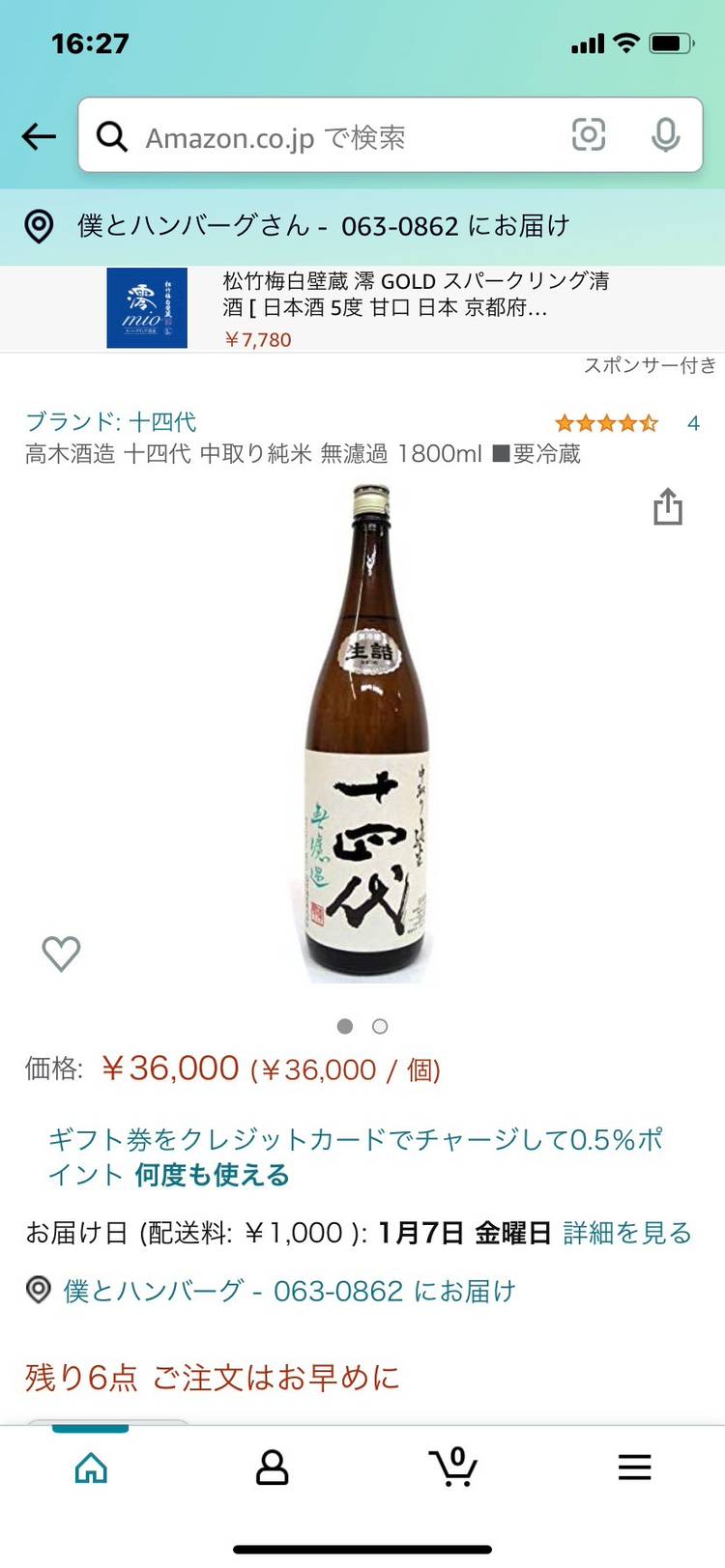Enlarge the sake bottle product image
The height and width of the screenshot is (1568, 725).
click(x=367, y=734)
